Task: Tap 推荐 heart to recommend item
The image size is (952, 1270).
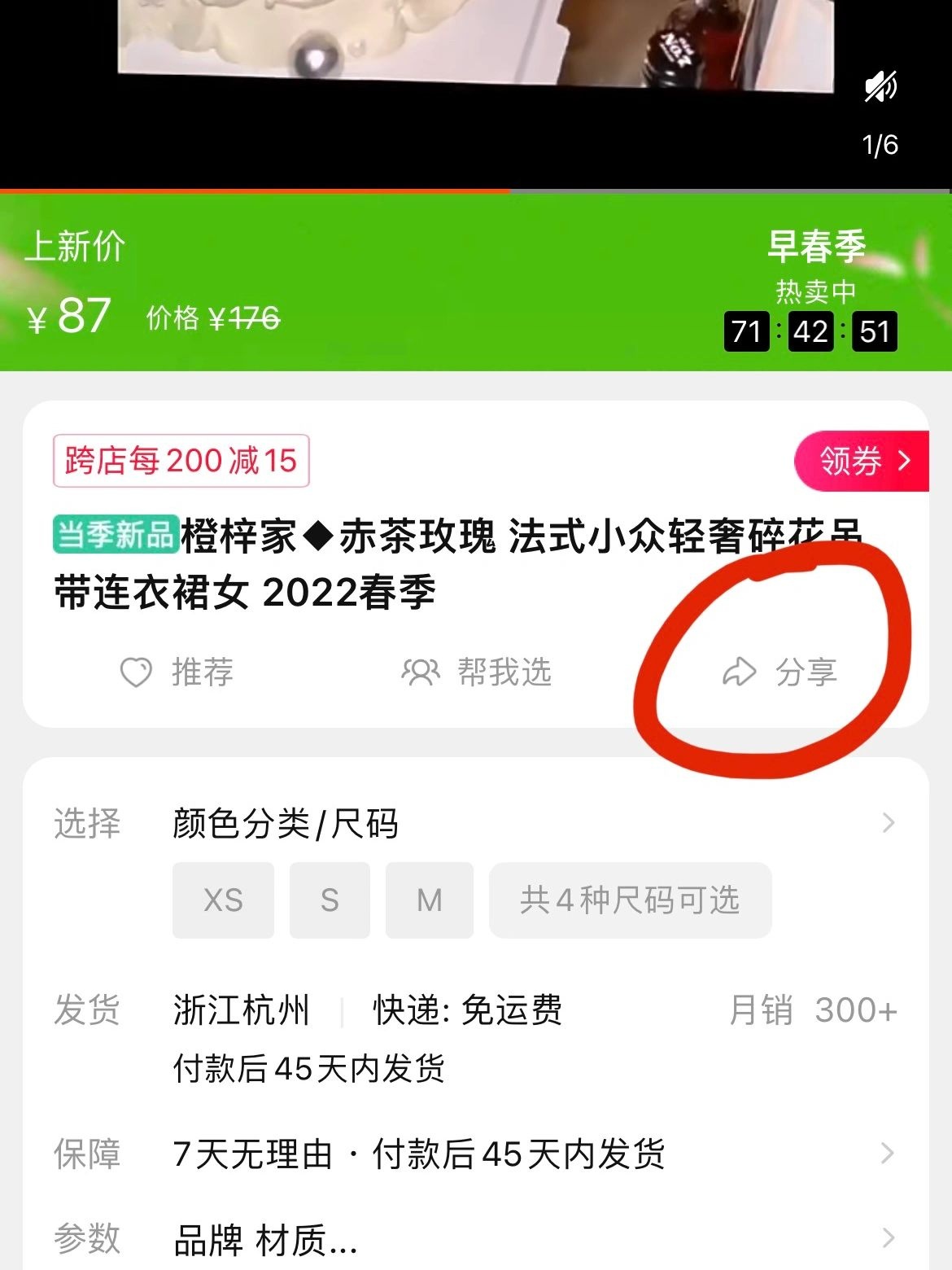Action: tap(177, 672)
